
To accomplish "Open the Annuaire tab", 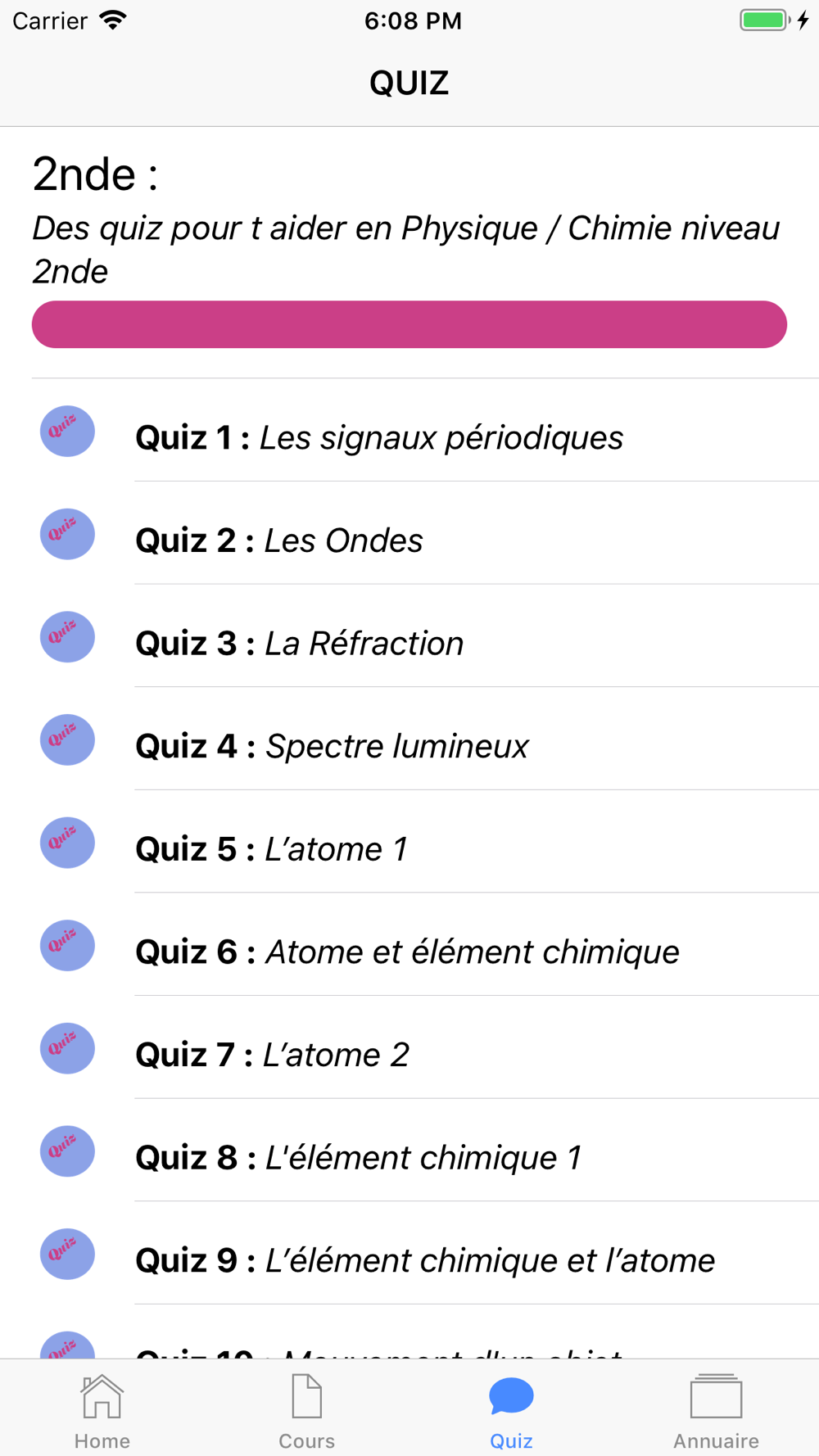I will (717, 1412).
